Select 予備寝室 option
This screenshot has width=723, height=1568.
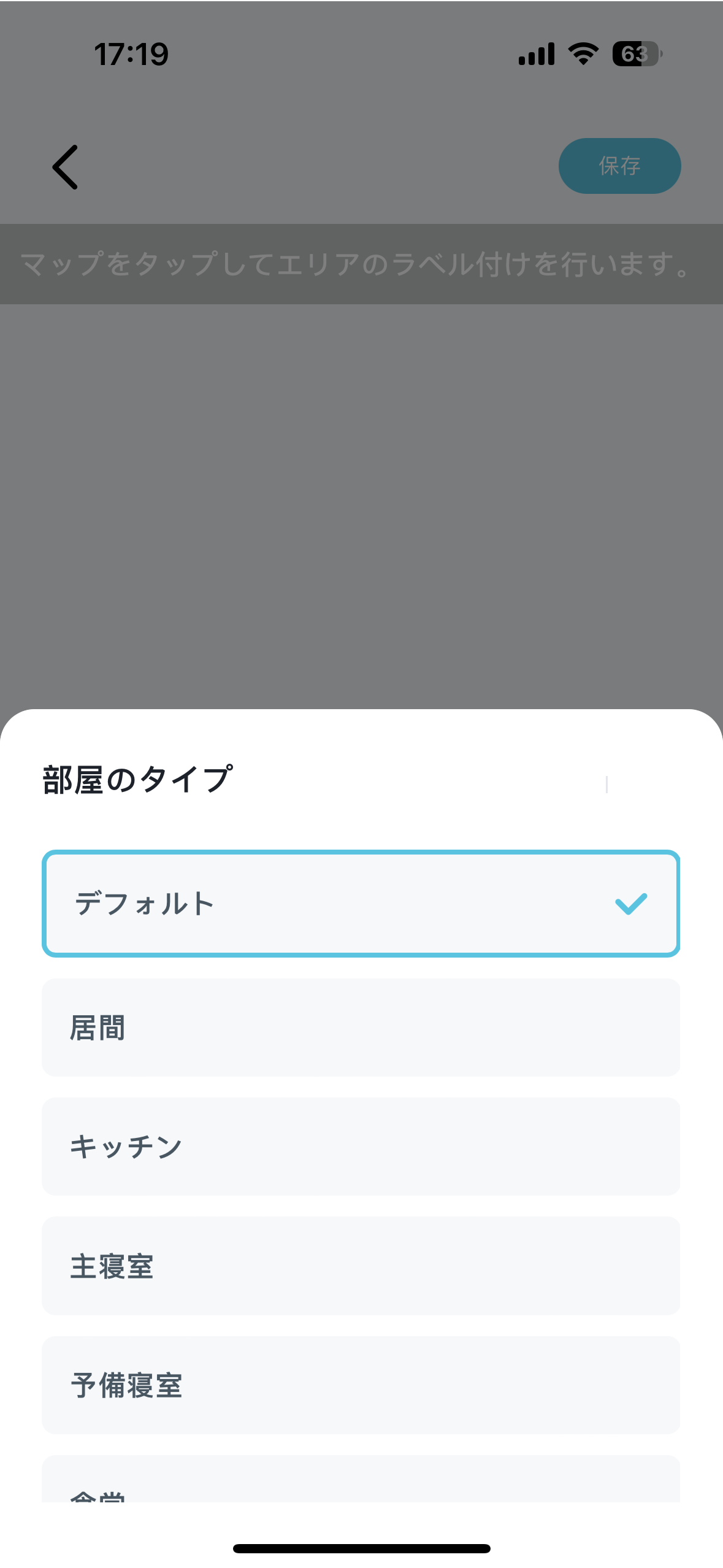361,1385
